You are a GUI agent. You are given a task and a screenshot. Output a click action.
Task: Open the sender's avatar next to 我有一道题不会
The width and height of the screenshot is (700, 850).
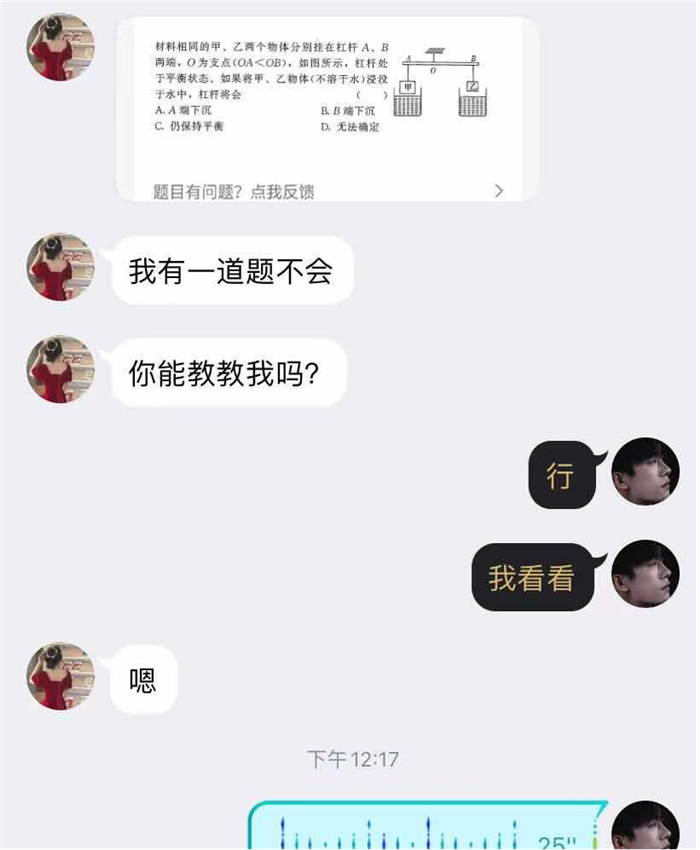60,268
